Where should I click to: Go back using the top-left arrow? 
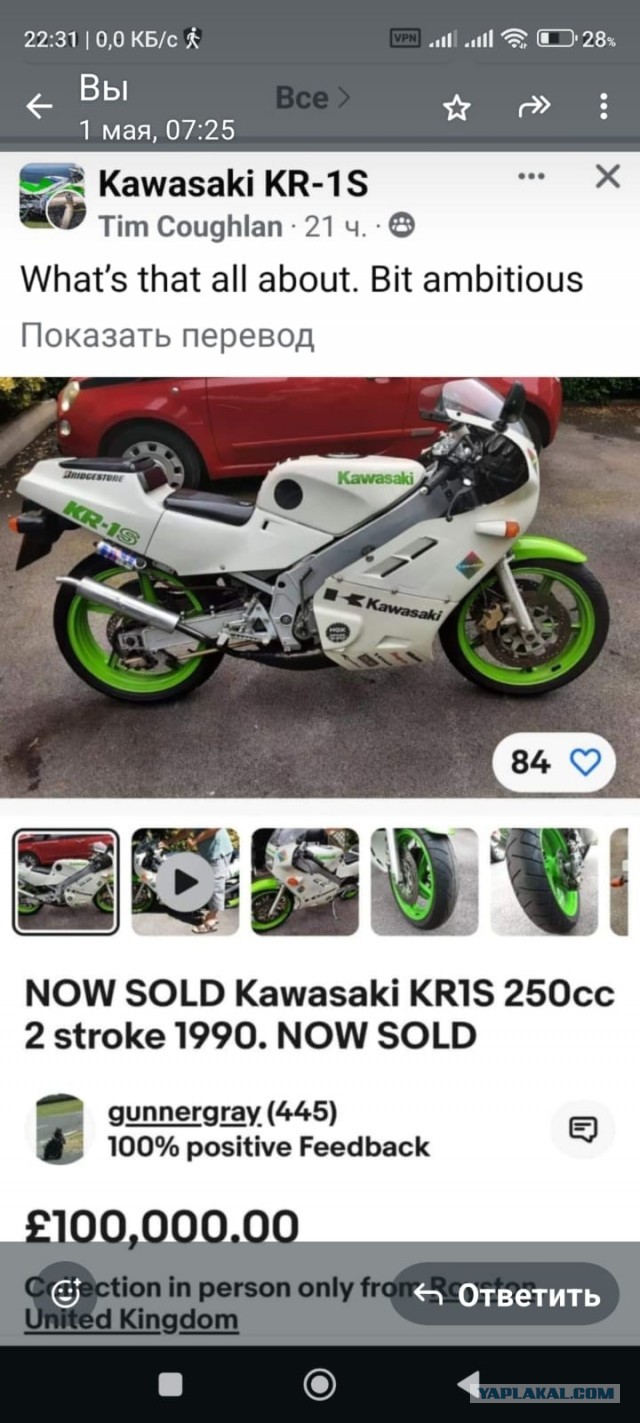(x=39, y=106)
